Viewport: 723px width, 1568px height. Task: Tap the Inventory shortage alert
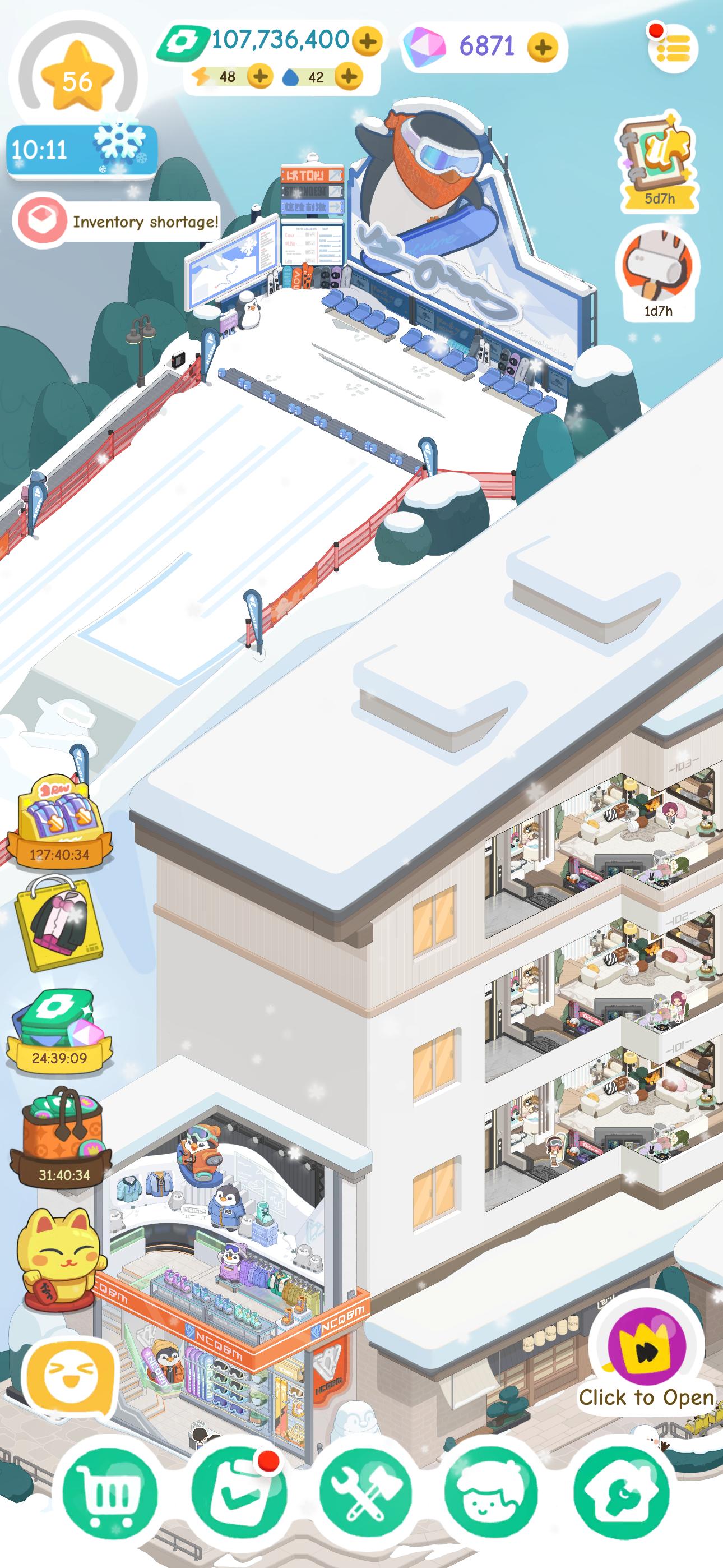[x=117, y=221]
